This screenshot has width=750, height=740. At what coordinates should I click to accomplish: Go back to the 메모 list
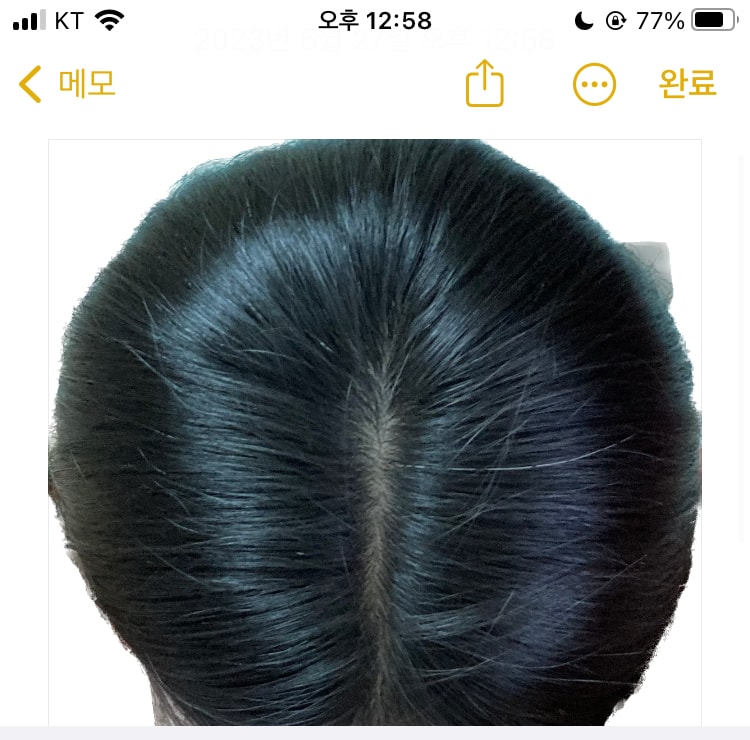click(x=68, y=85)
